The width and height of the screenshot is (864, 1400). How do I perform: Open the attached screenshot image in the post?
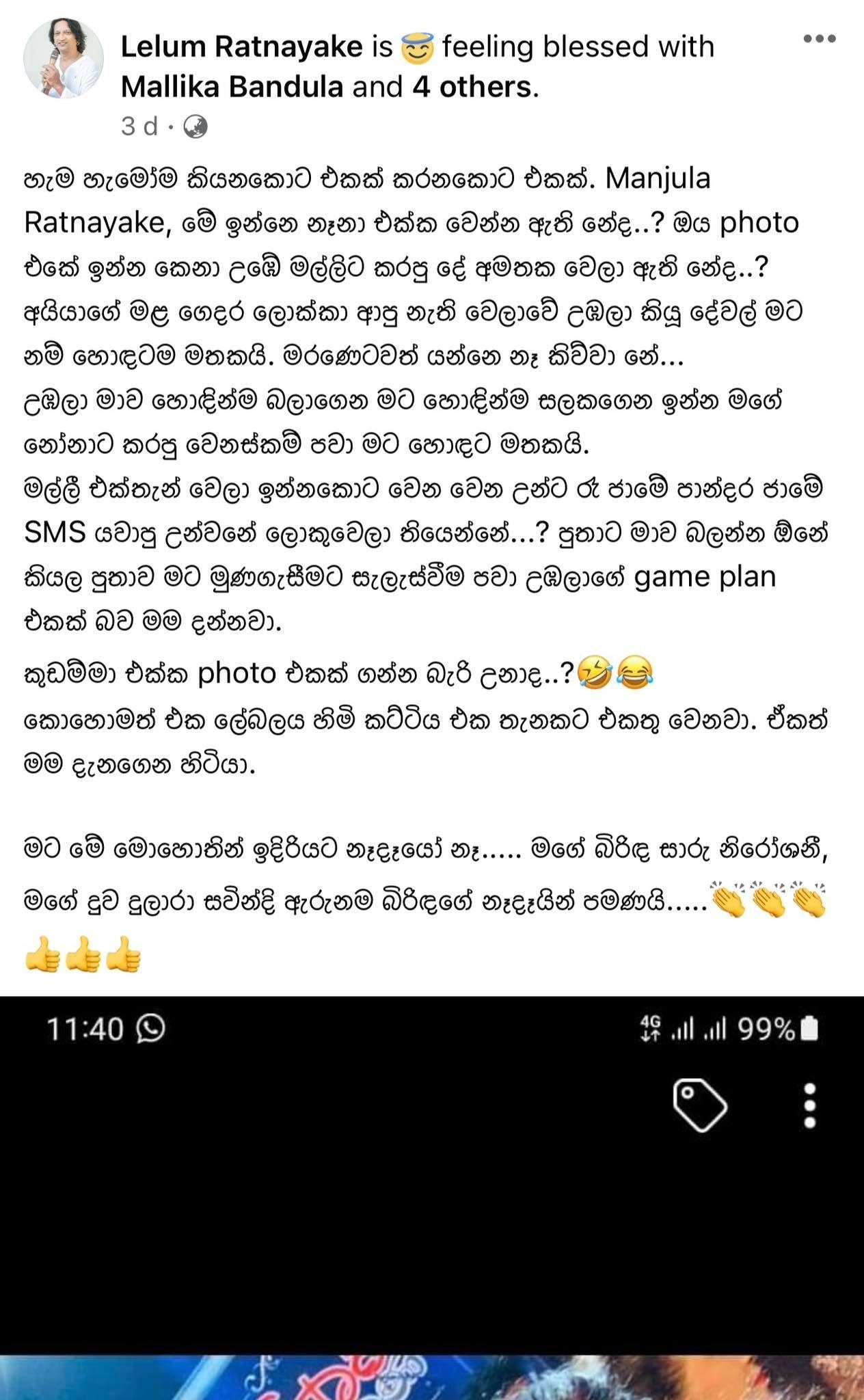(432, 1196)
